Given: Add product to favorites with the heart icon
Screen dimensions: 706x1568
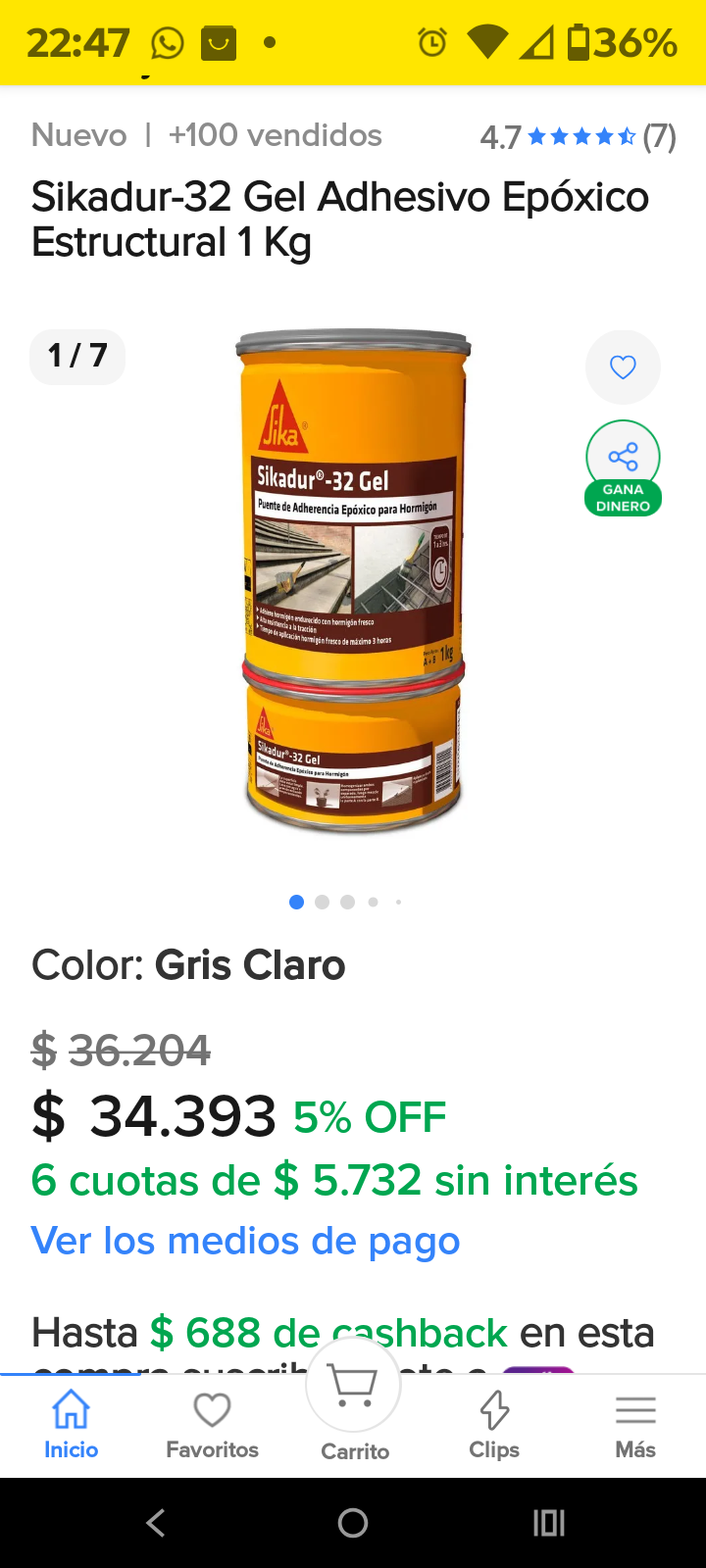Looking at the screenshot, I should pyautogui.click(x=623, y=367).
